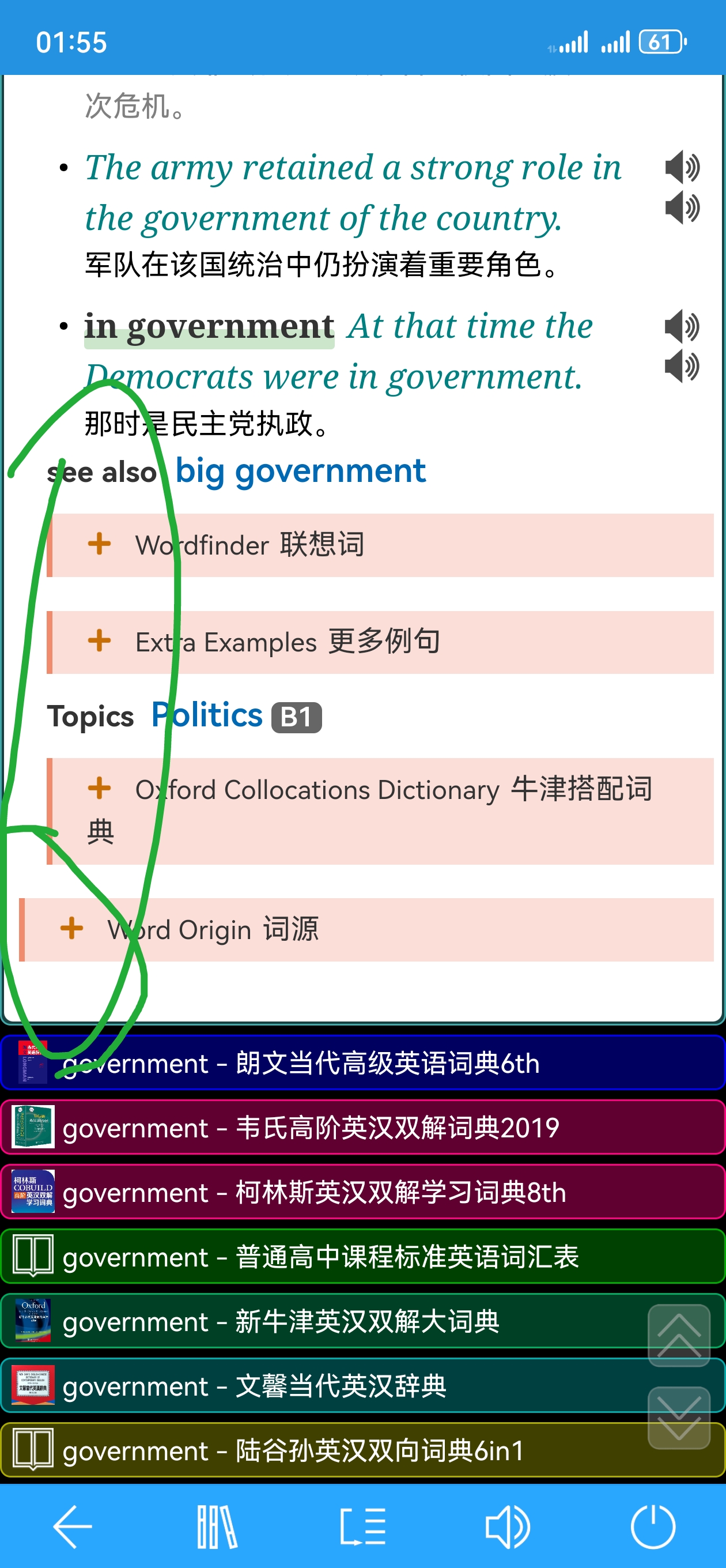Image resolution: width=726 pixels, height=1568 pixels.
Task: Play word pronunciation from bottom speaker icon
Action: 508,1526
